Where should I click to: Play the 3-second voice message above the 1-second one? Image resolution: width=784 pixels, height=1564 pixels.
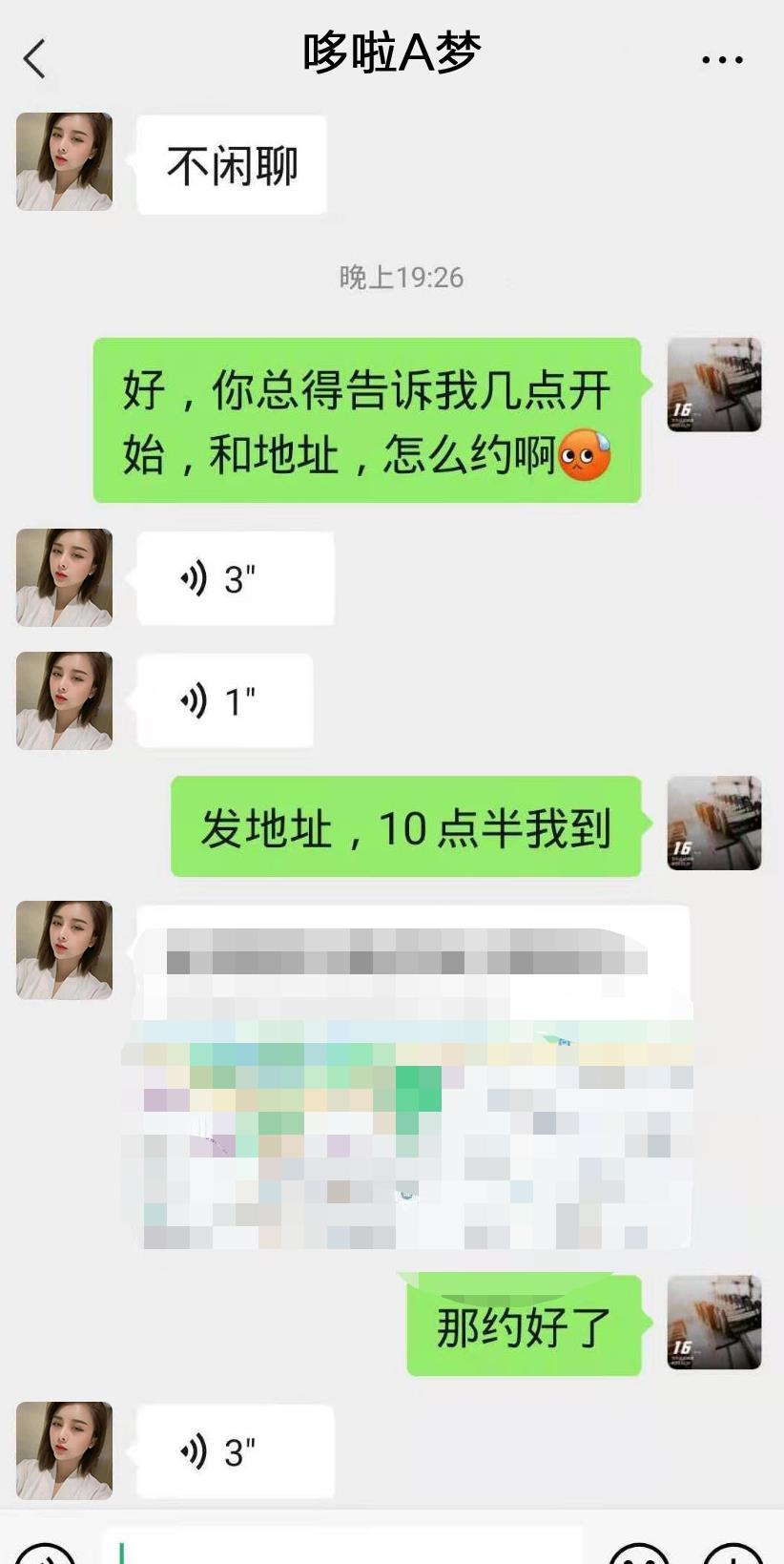(x=235, y=578)
